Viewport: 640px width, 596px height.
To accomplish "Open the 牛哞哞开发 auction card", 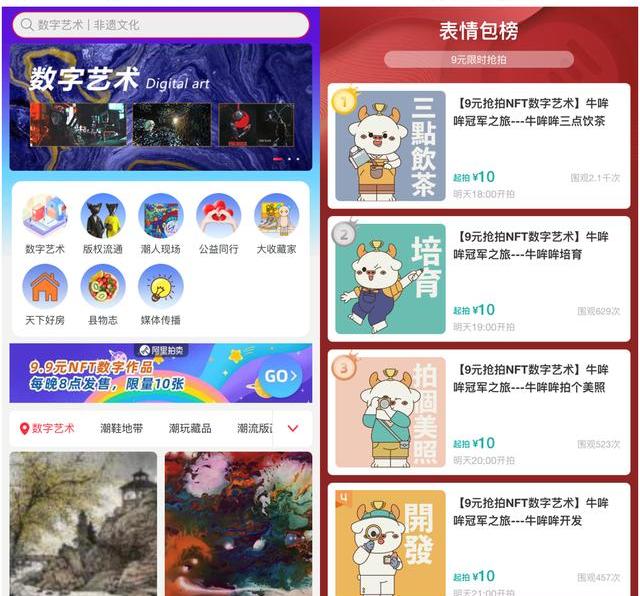I will click(x=479, y=538).
